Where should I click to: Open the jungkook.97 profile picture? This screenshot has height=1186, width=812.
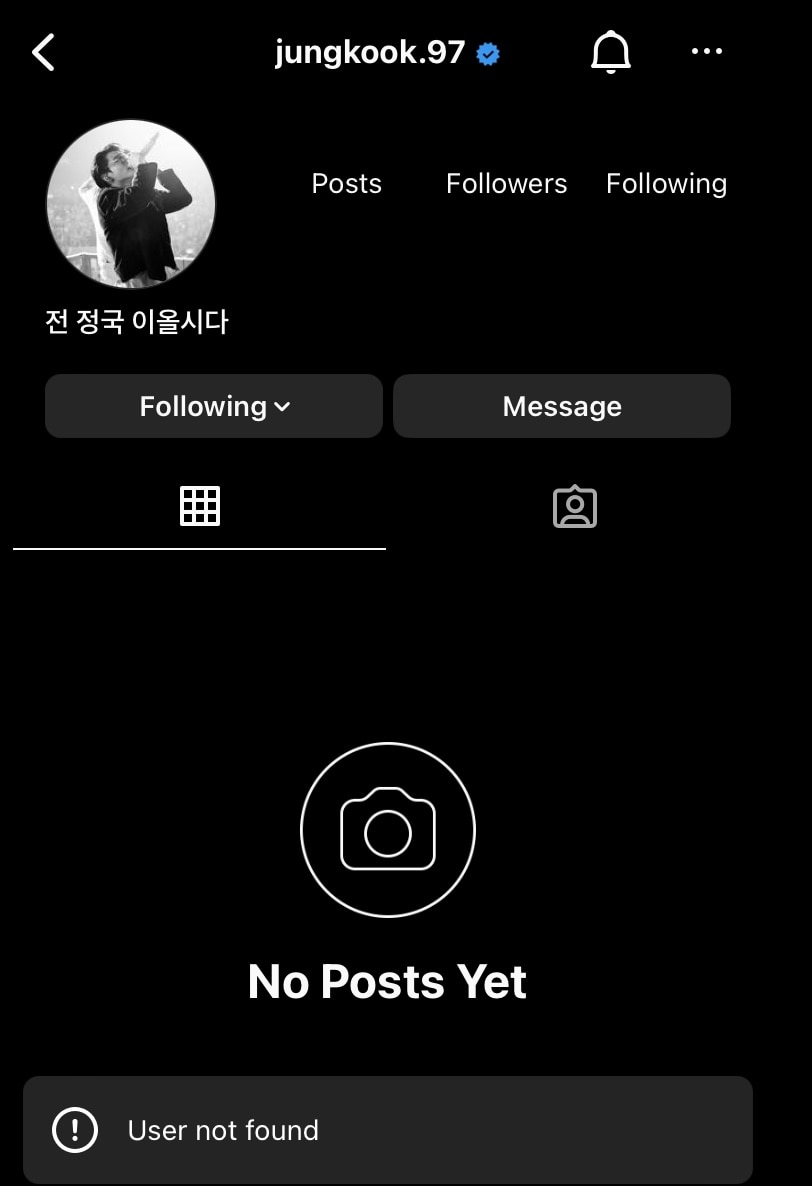click(131, 203)
